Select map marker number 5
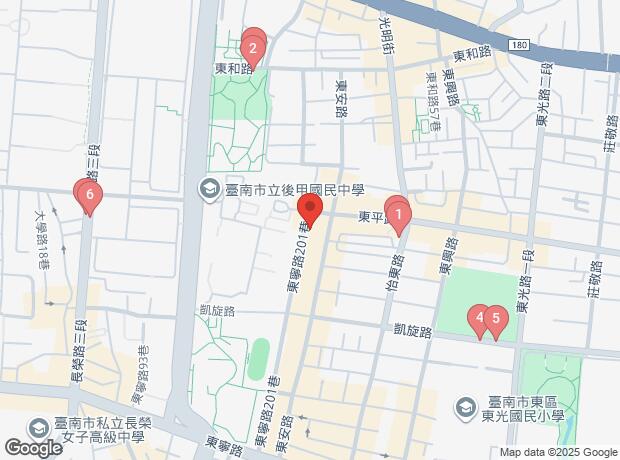This screenshot has width=620, height=460. 495,320
